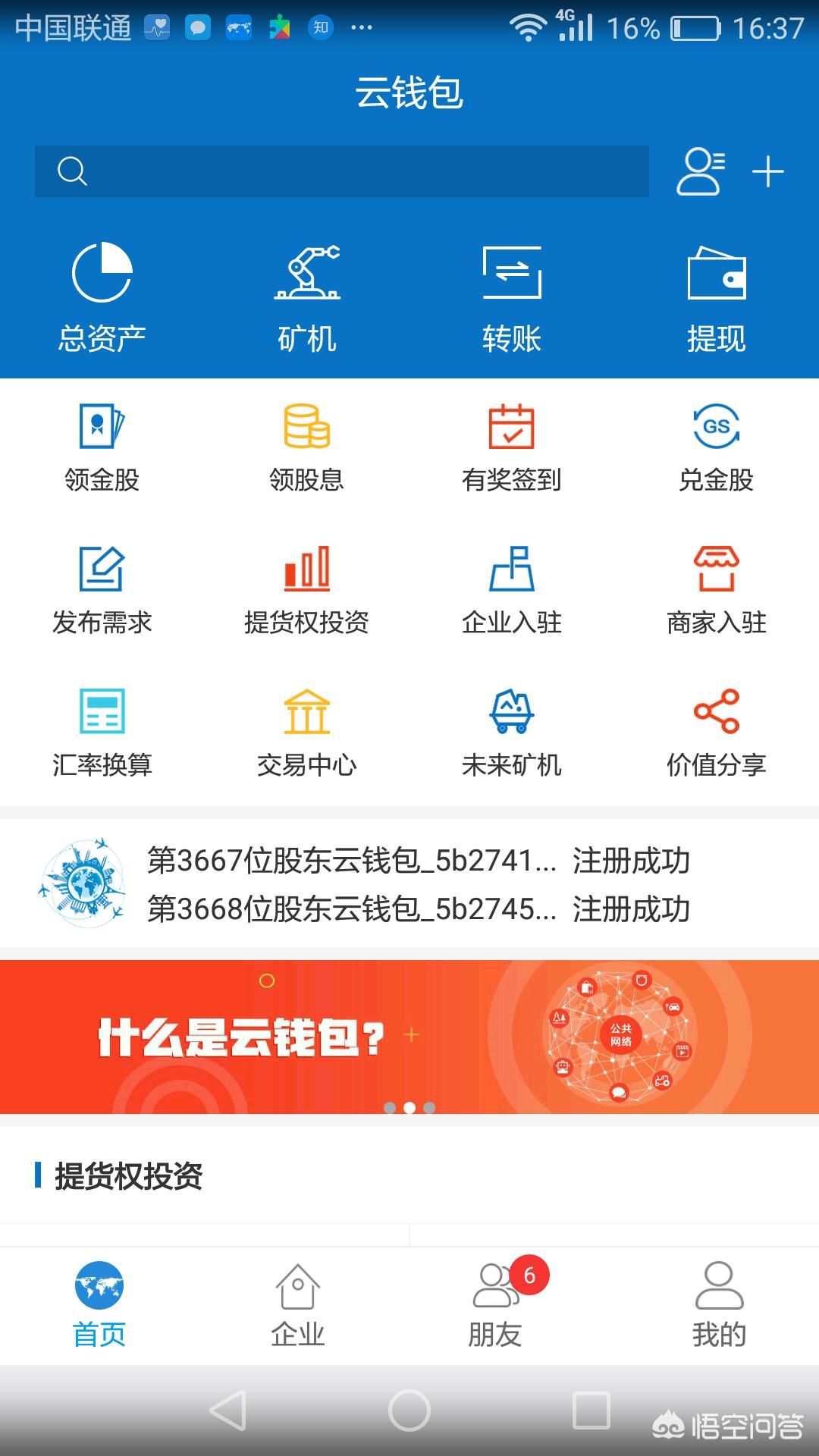Open the 什么是云钱包 banner

(x=409, y=1036)
